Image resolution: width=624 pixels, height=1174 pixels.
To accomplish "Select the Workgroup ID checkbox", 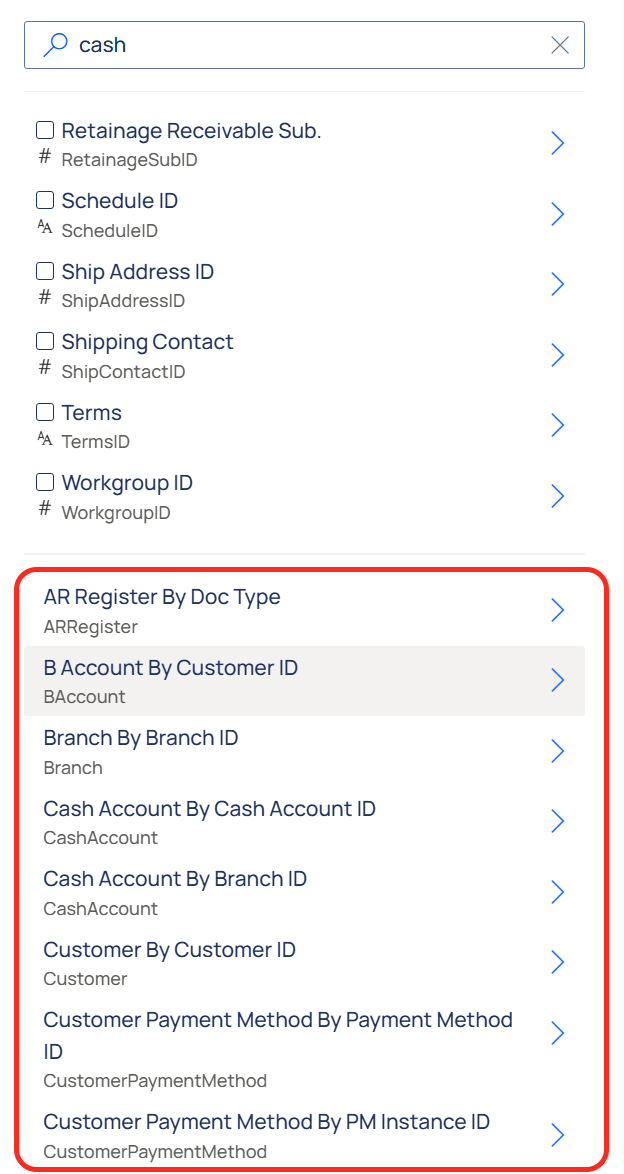I will click(x=45, y=483).
